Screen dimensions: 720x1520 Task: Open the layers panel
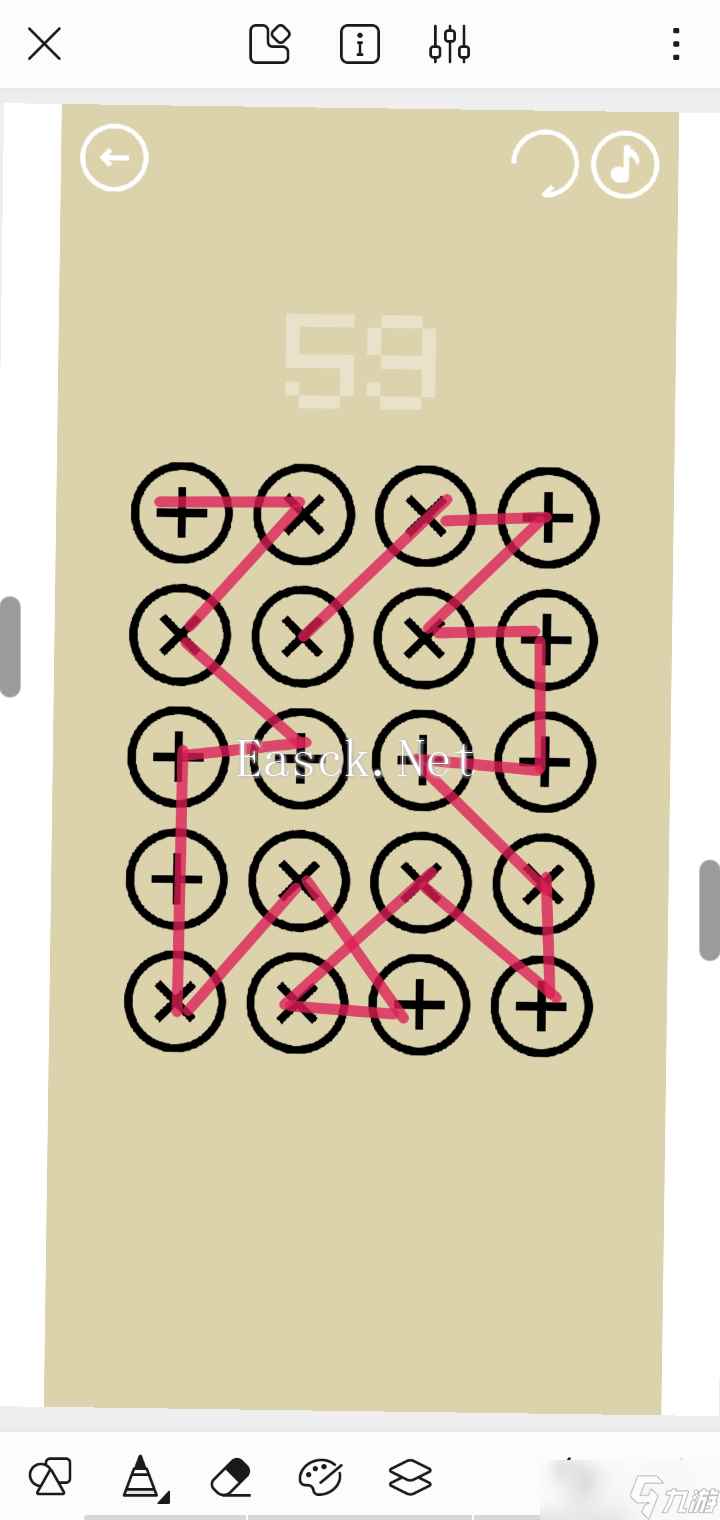coord(410,1476)
